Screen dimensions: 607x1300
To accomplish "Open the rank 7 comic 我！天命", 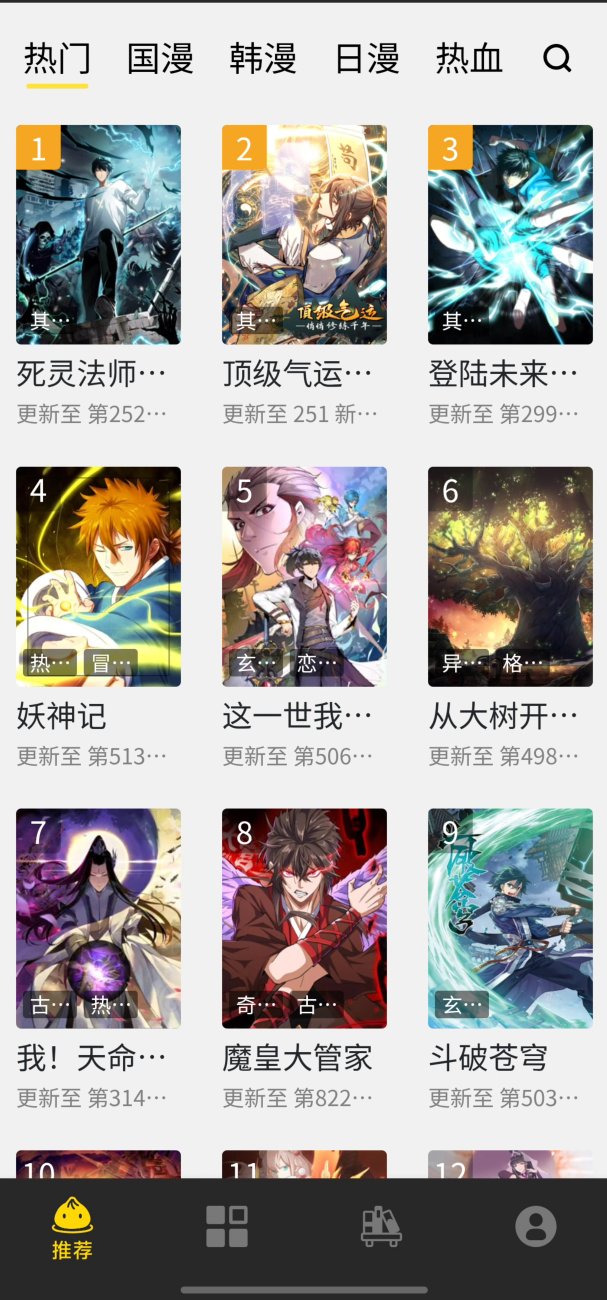I will click(x=98, y=919).
